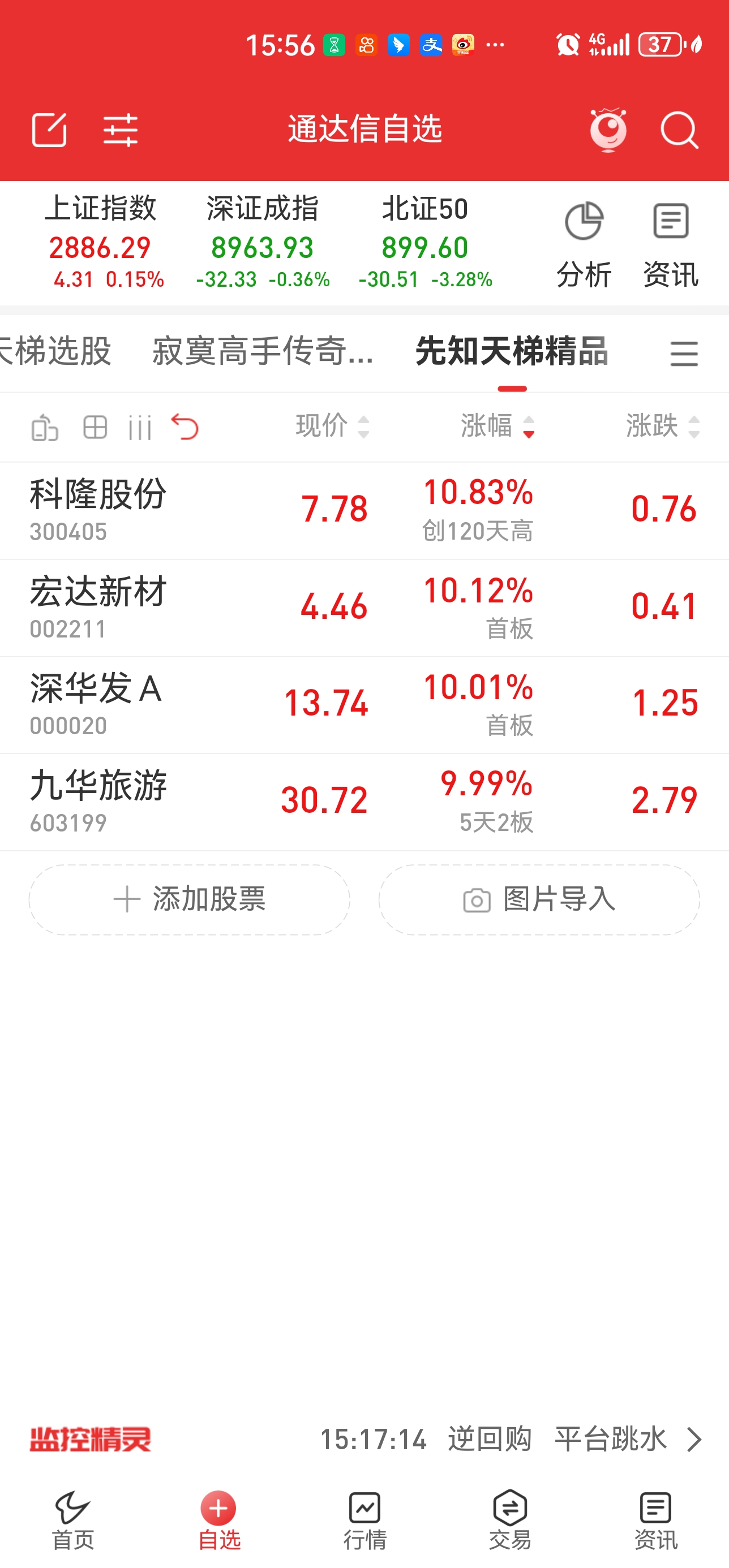Open the robot assistant icon
This screenshot has width=729, height=1568.
[x=608, y=130]
